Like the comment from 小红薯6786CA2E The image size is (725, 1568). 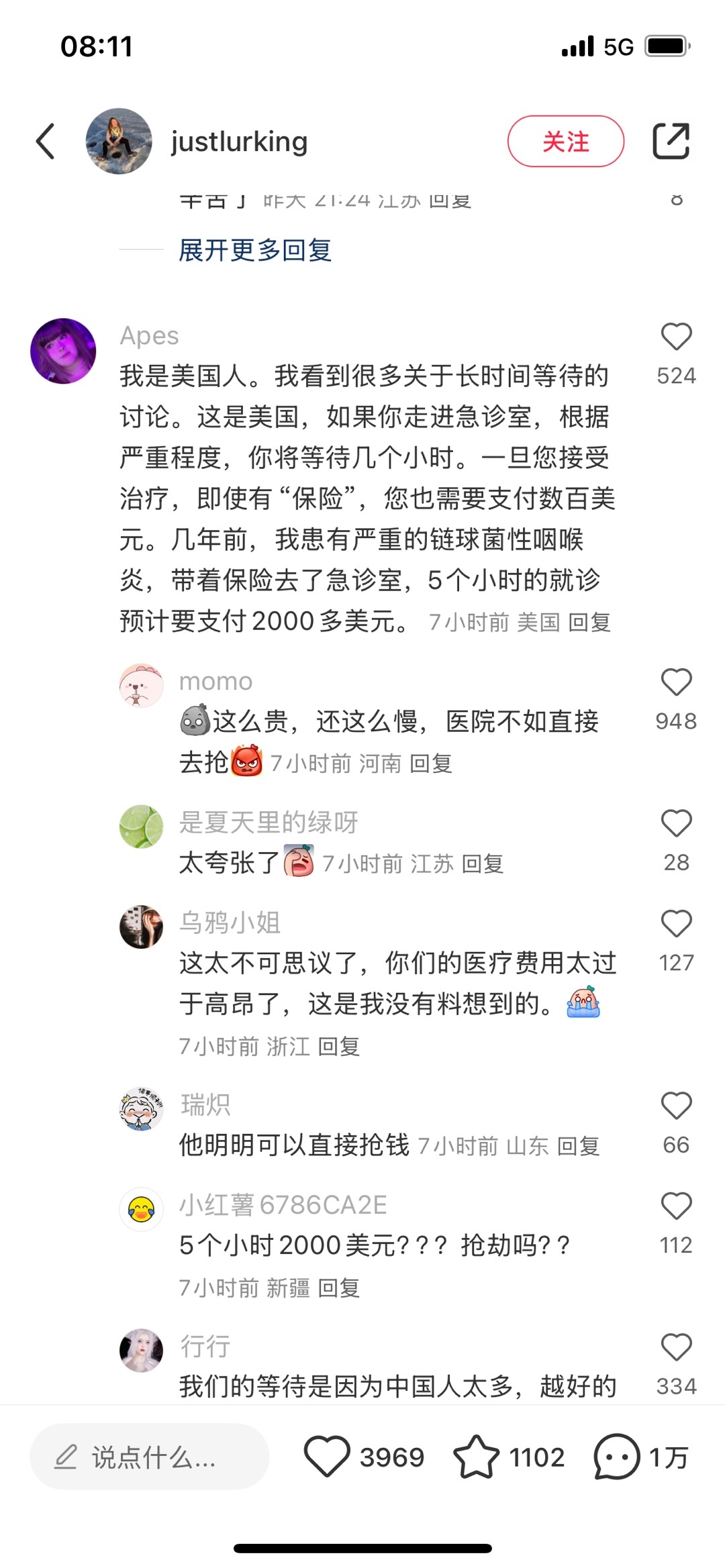coord(676,1207)
